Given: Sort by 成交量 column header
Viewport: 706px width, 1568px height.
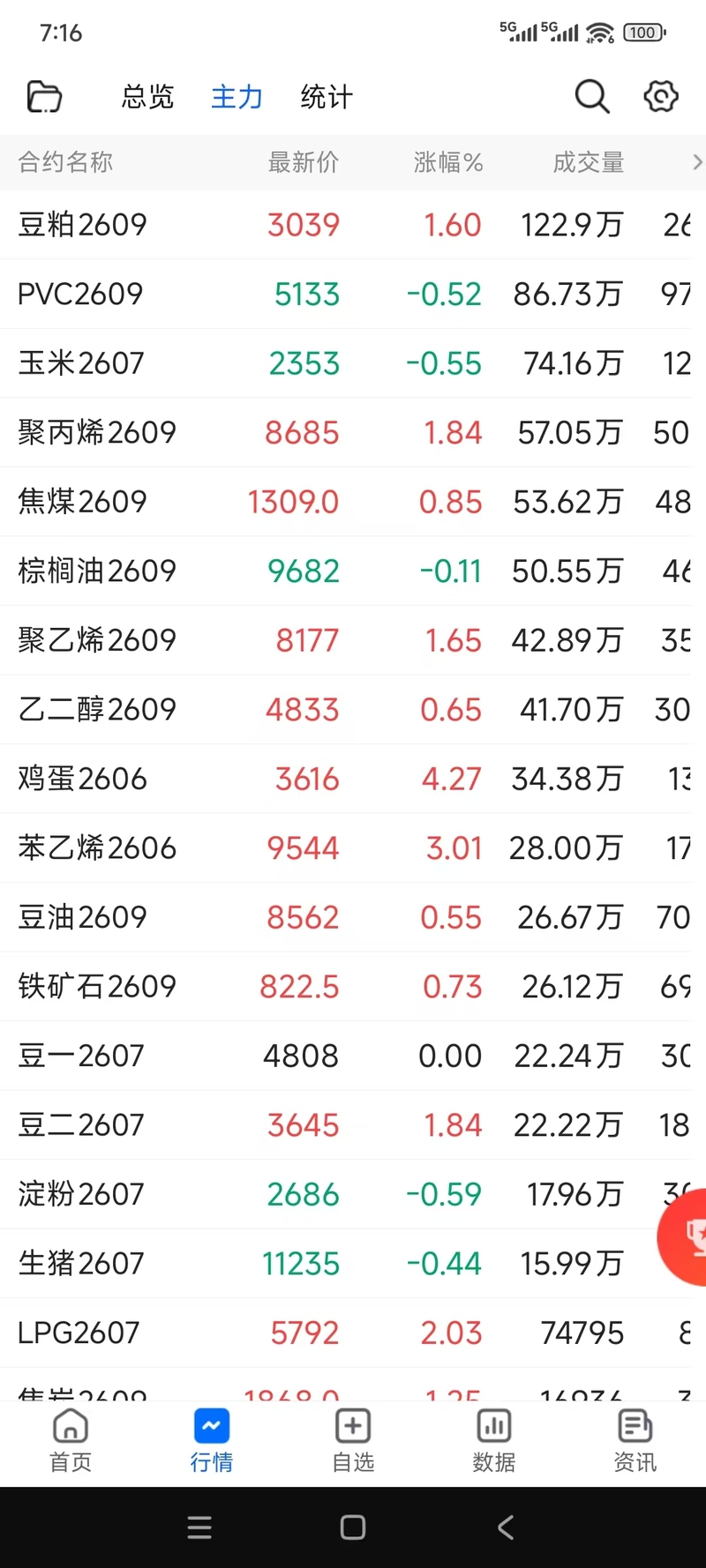Looking at the screenshot, I should pos(589,162).
